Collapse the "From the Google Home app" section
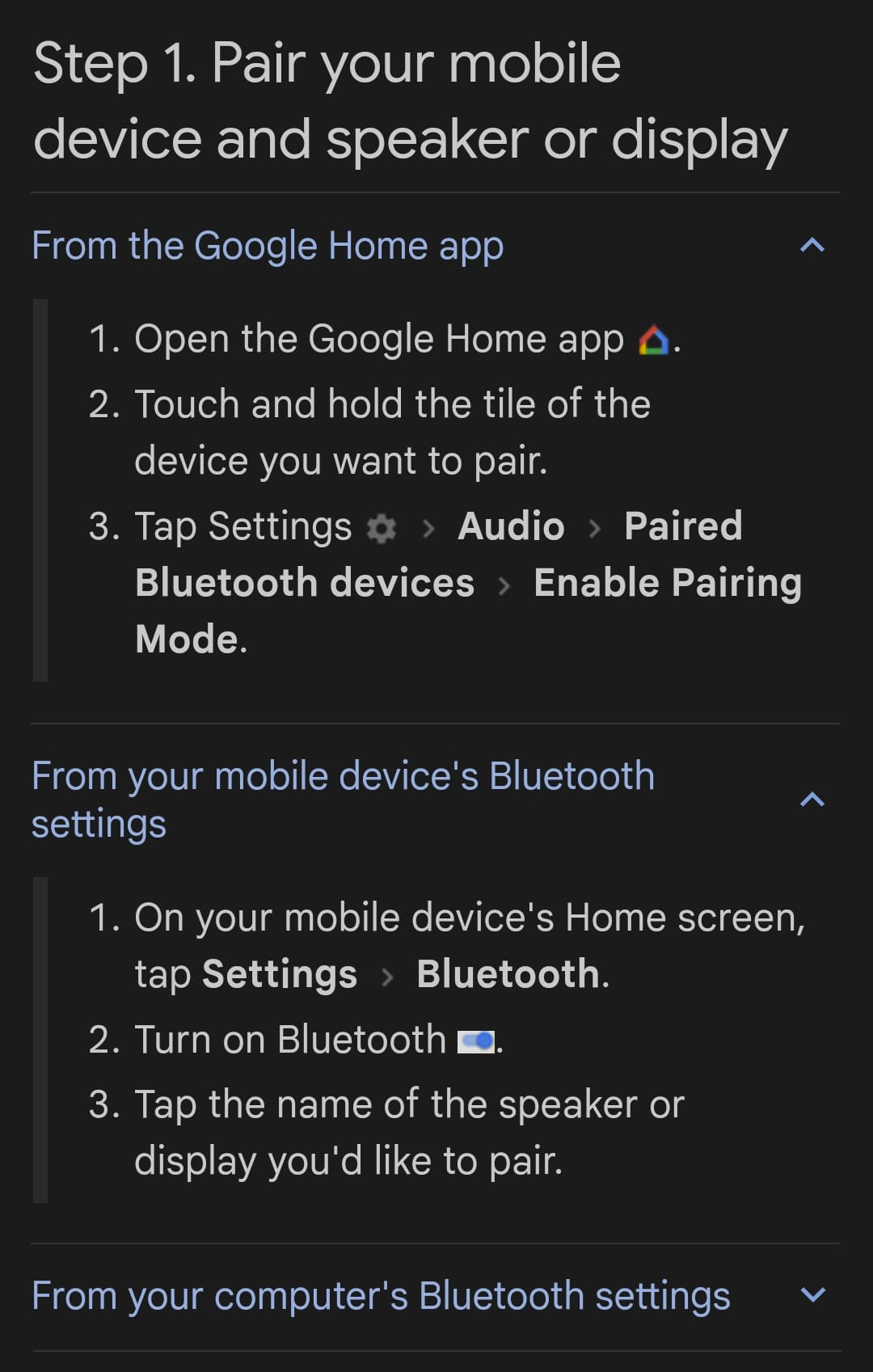The width and height of the screenshot is (873, 1372). click(x=812, y=245)
